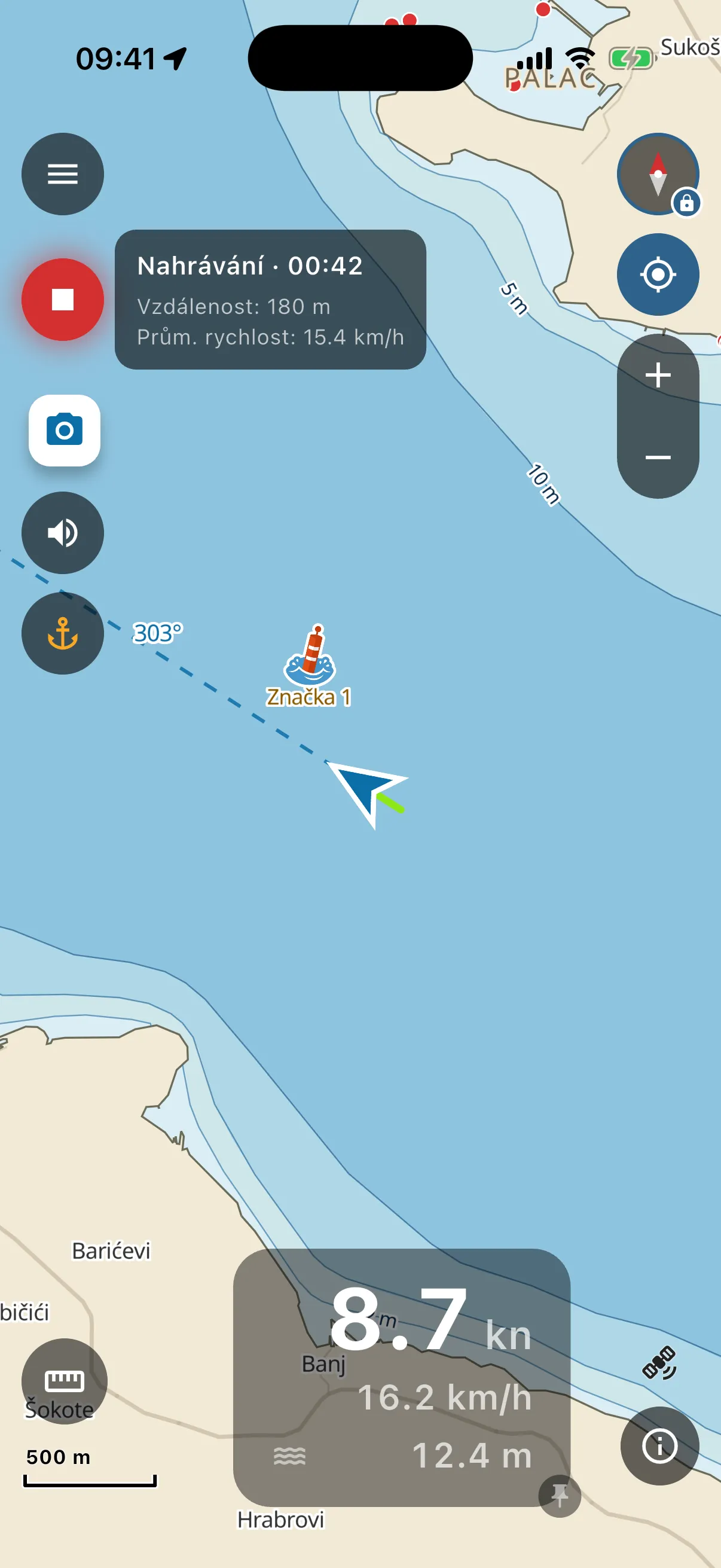Toggle the sound speaker button
This screenshot has height=1568, width=721.
(x=63, y=533)
